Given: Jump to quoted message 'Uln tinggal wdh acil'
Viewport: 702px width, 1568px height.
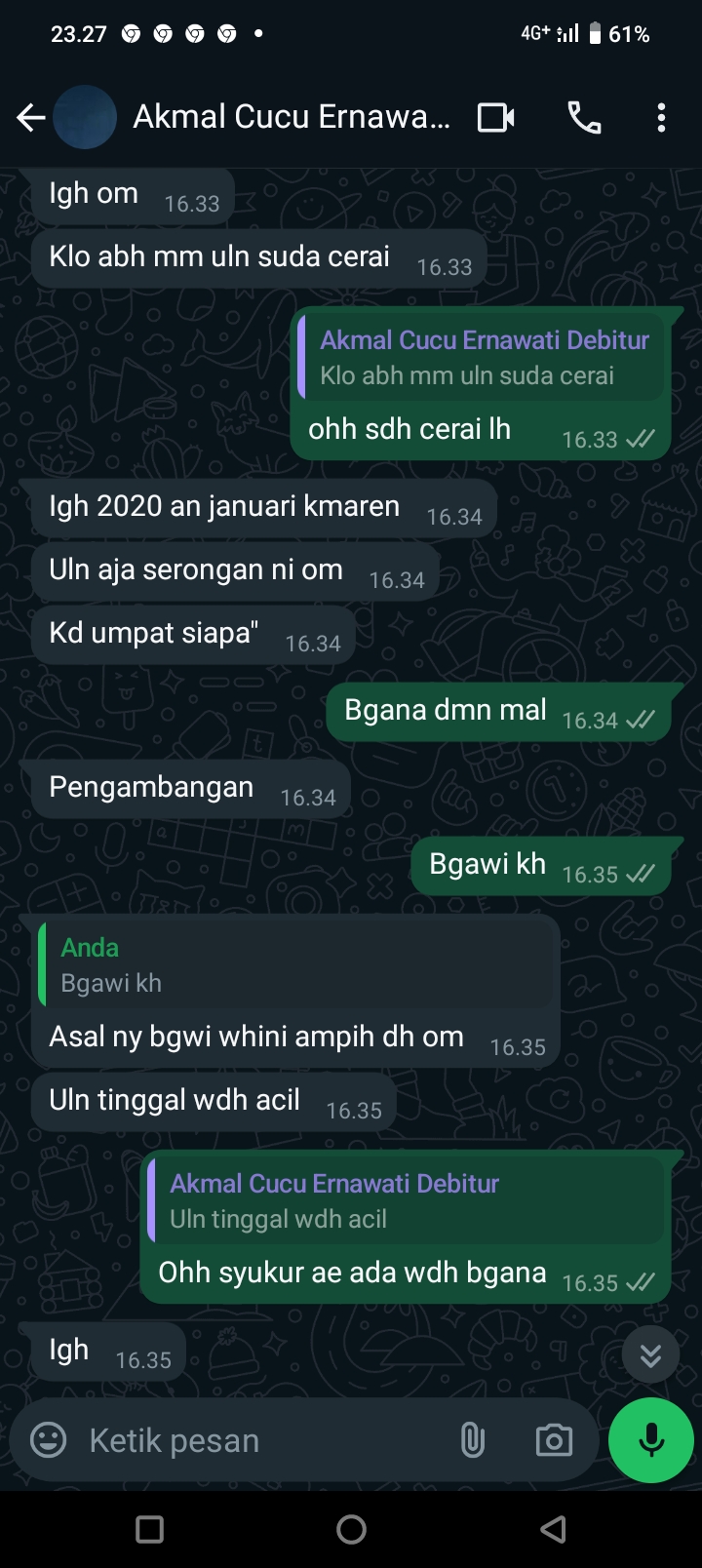Looking at the screenshot, I should click(407, 1201).
